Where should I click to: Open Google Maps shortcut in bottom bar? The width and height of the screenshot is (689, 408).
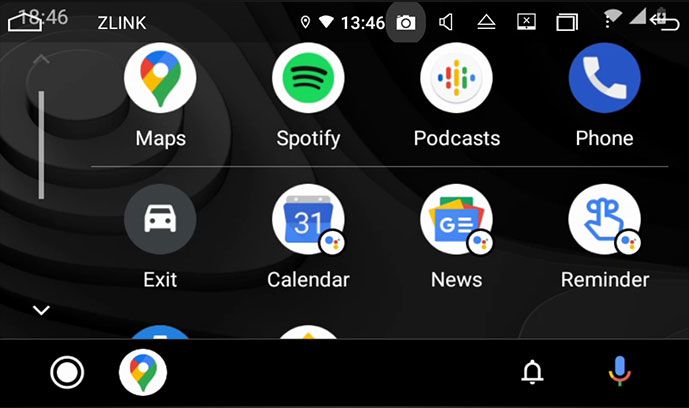coord(143,373)
